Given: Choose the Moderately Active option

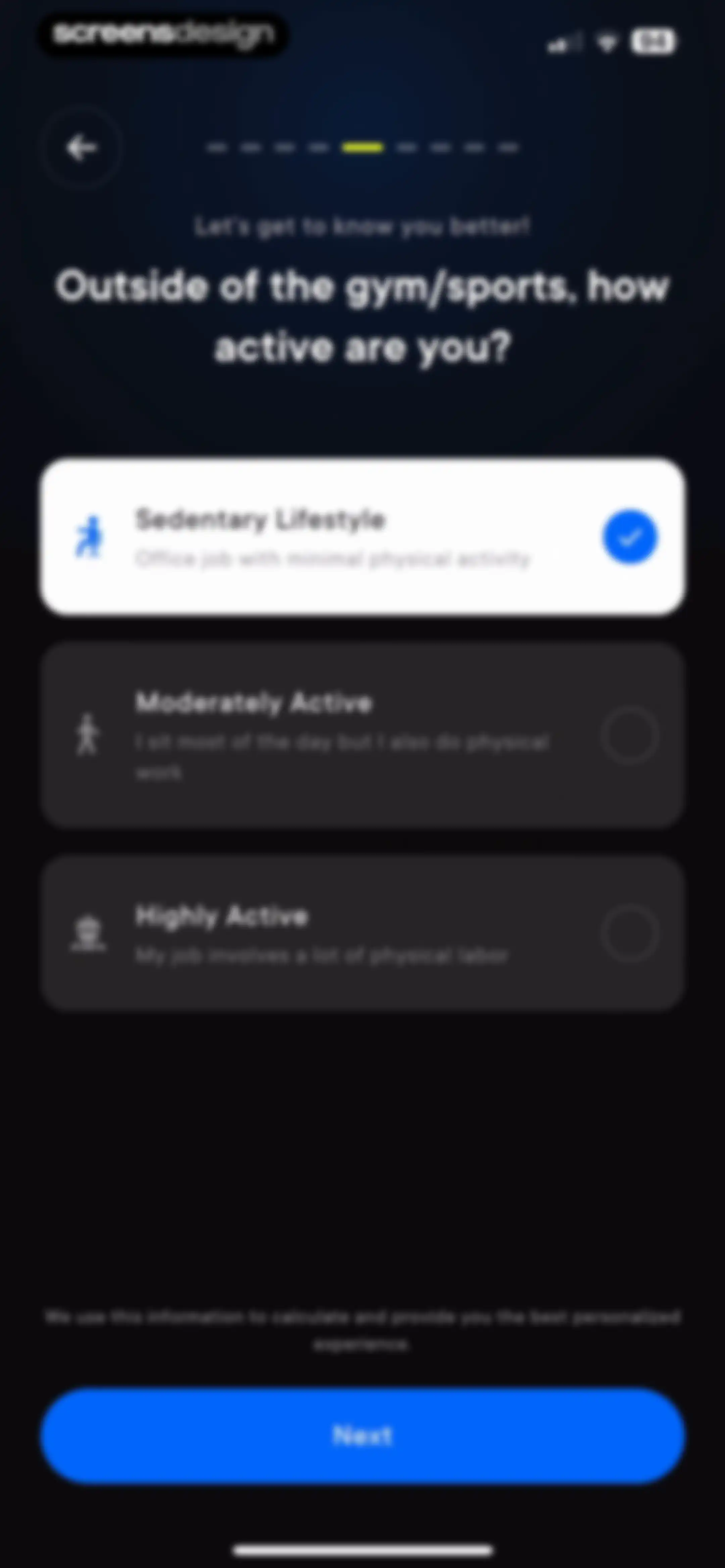Looking at the screenshot, I should [x=363, y=735].
